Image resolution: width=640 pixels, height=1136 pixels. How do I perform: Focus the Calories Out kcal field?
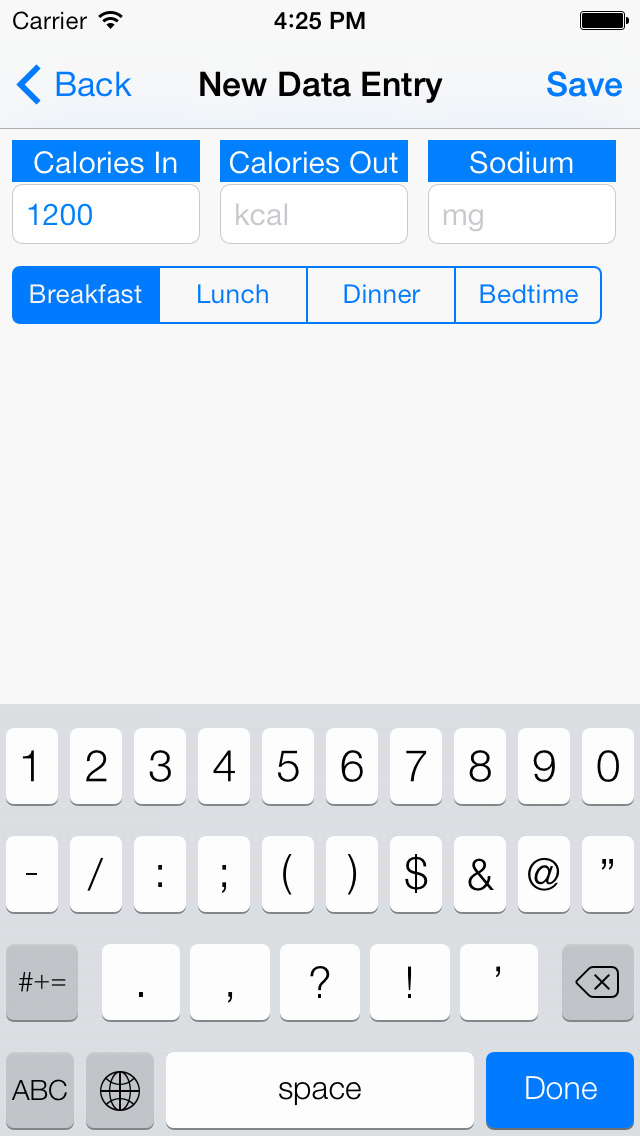[x=314, y=214]
